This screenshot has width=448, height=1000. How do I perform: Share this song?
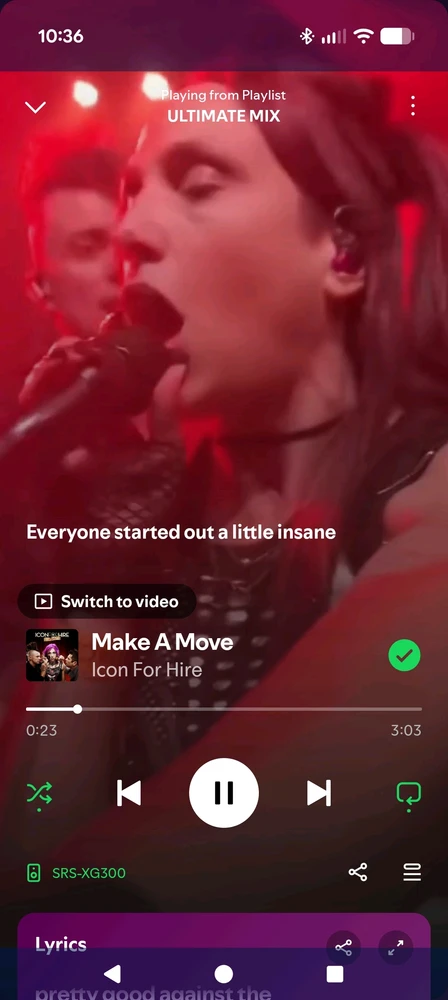coord(358,872)
